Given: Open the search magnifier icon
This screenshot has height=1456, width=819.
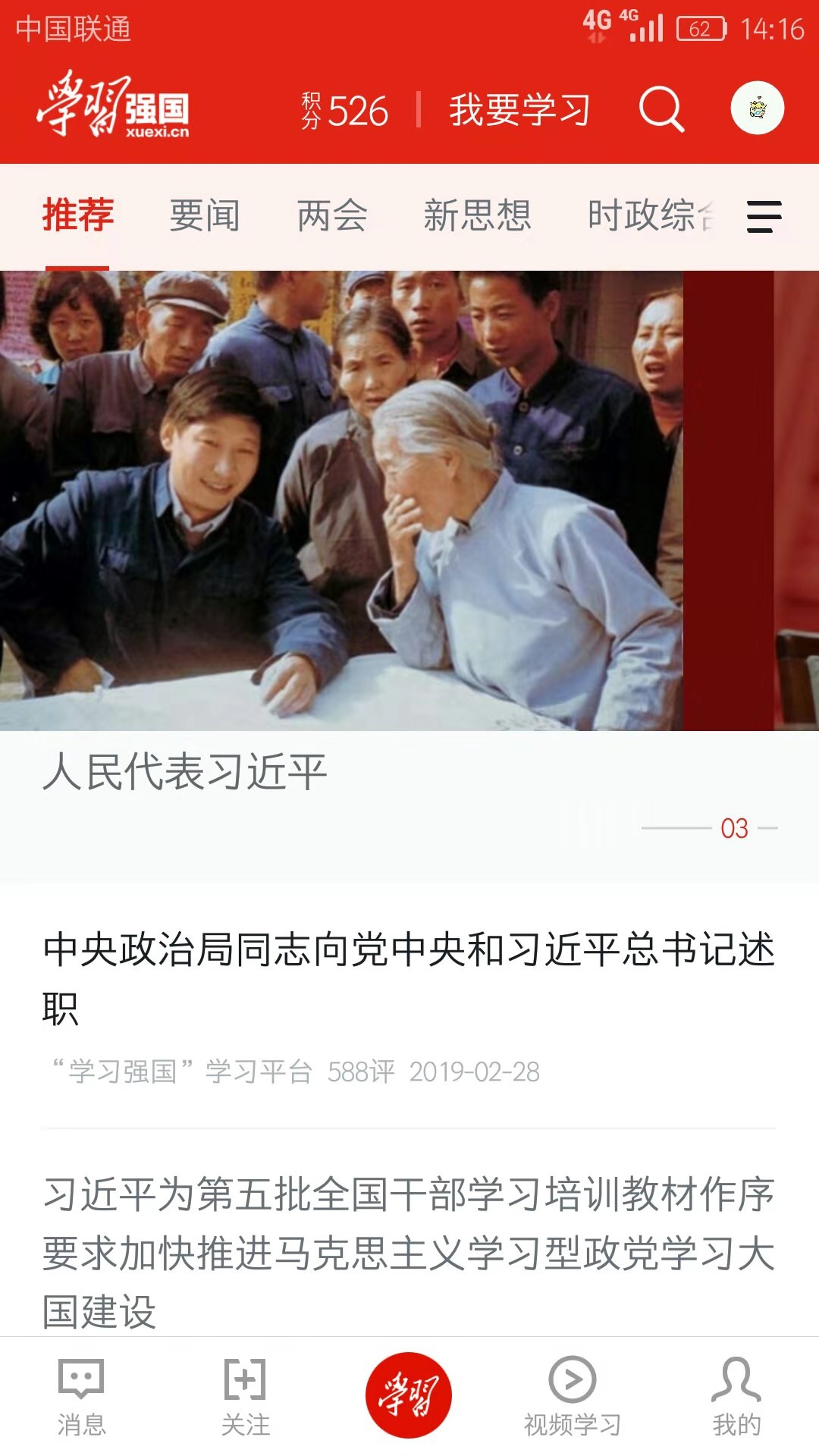Looking at the screenshot, I should [661, 110].
